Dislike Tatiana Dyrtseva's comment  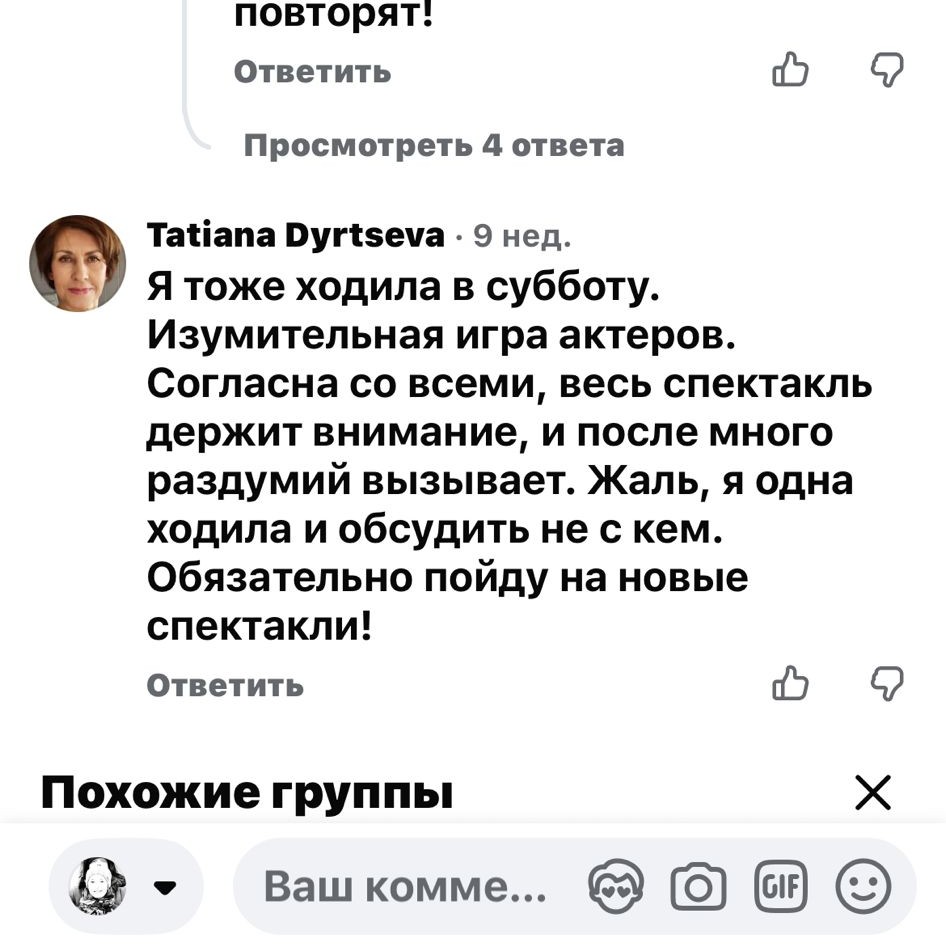(x=887, y=684)
